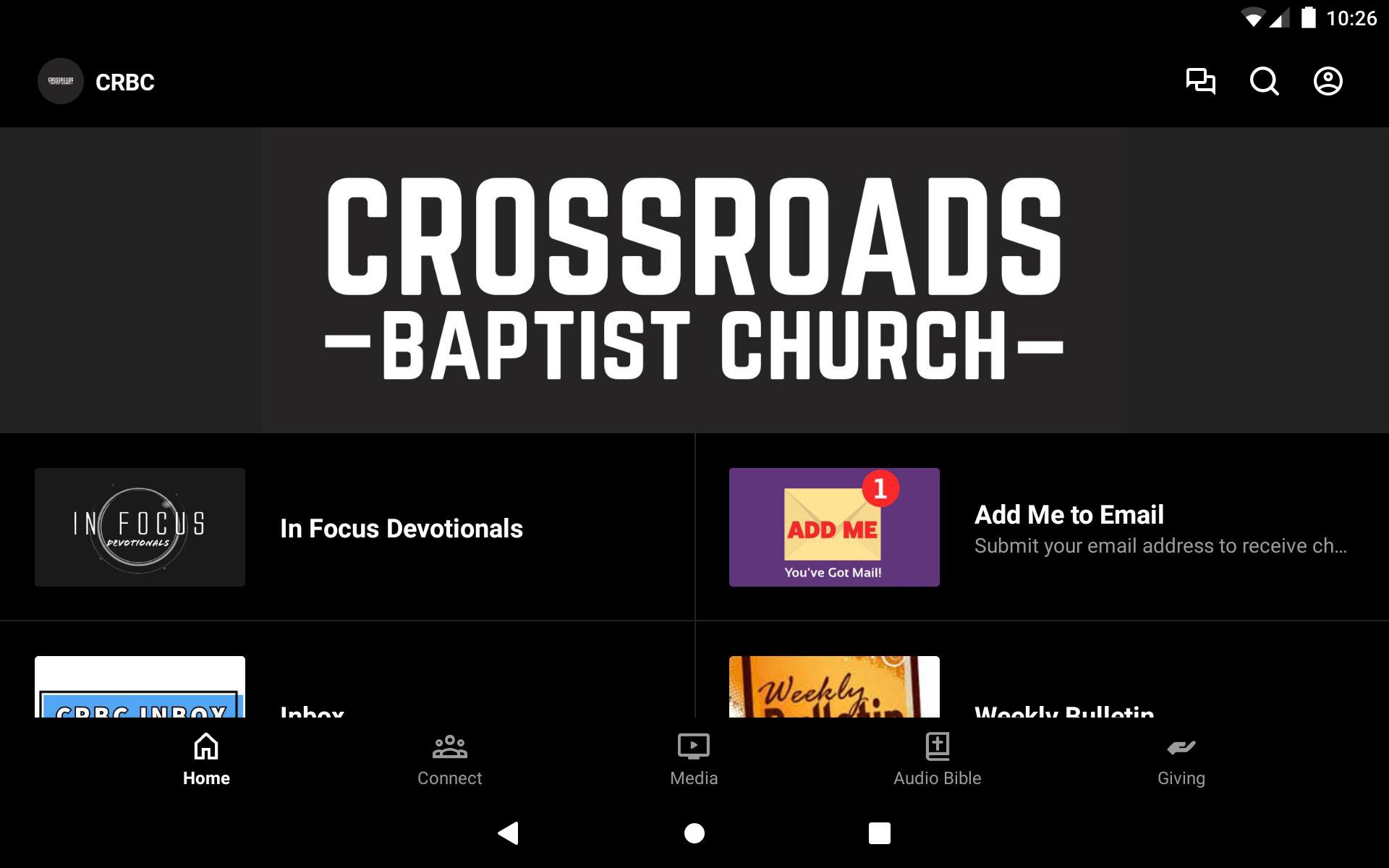This screenshot has height=868, width=1389.
Task: Switch to the Media tab
Action: tap(693, 759)
